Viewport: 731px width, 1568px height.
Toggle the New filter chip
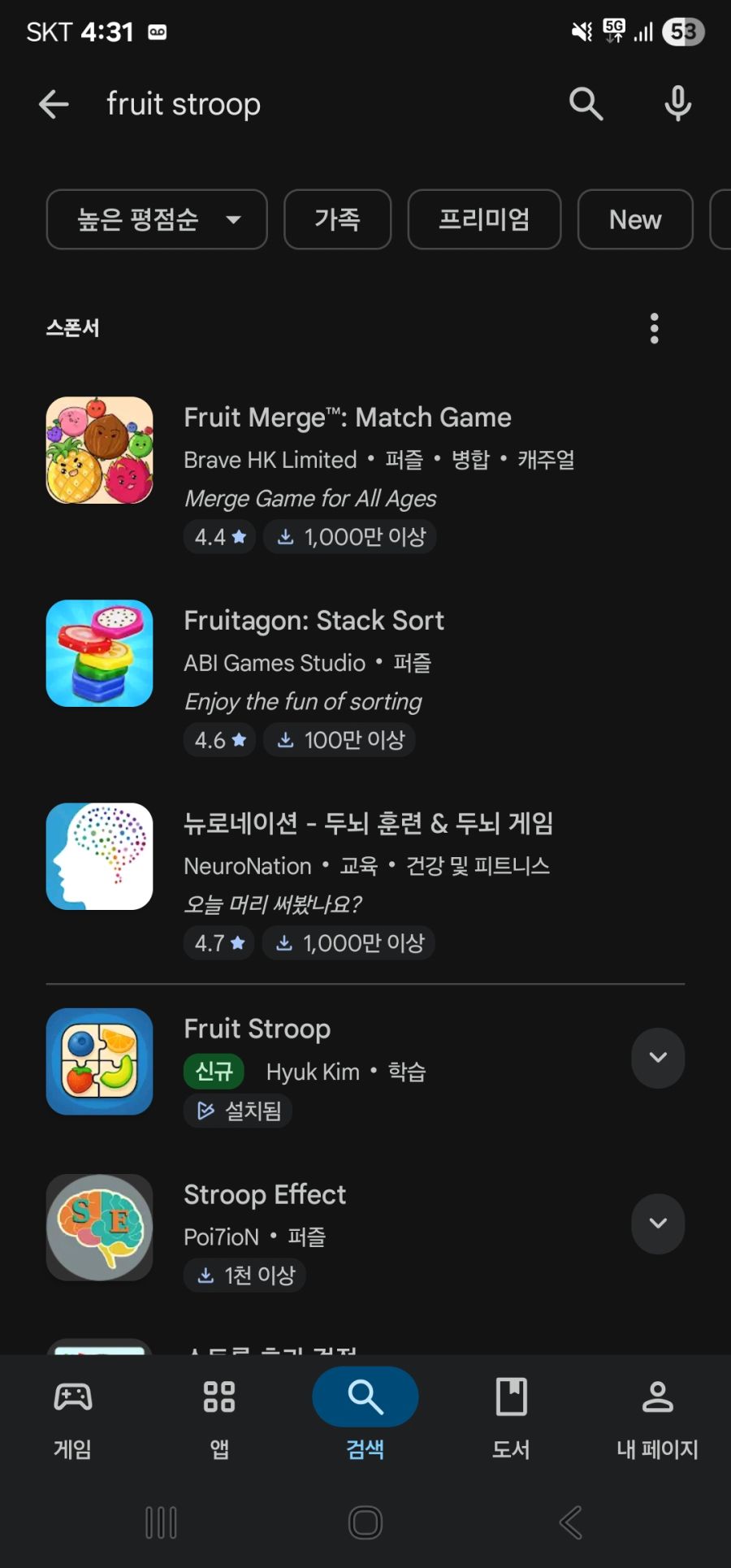tap(634, 219)
